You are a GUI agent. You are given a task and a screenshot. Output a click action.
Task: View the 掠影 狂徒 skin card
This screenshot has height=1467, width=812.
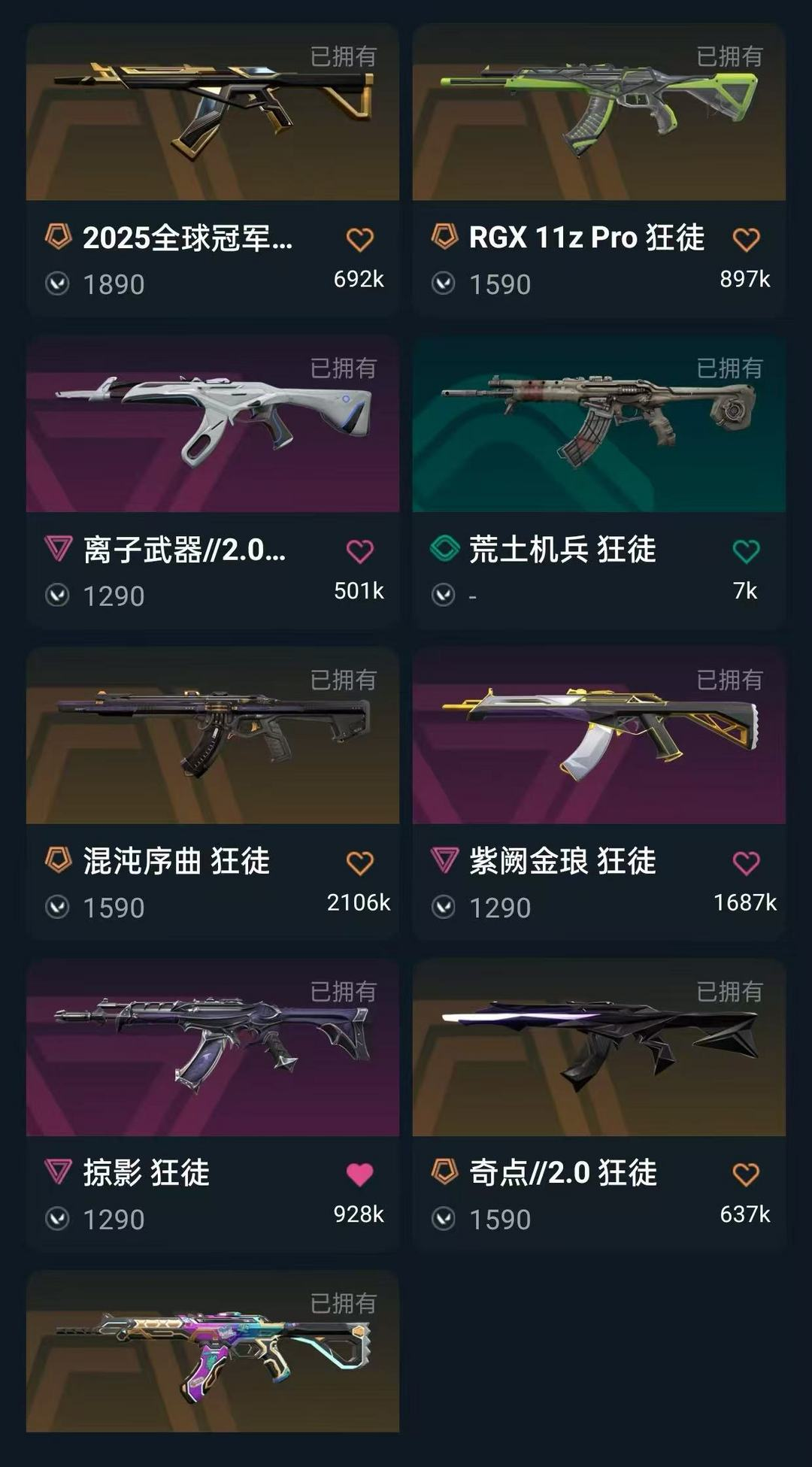(x=212, y=1048)
